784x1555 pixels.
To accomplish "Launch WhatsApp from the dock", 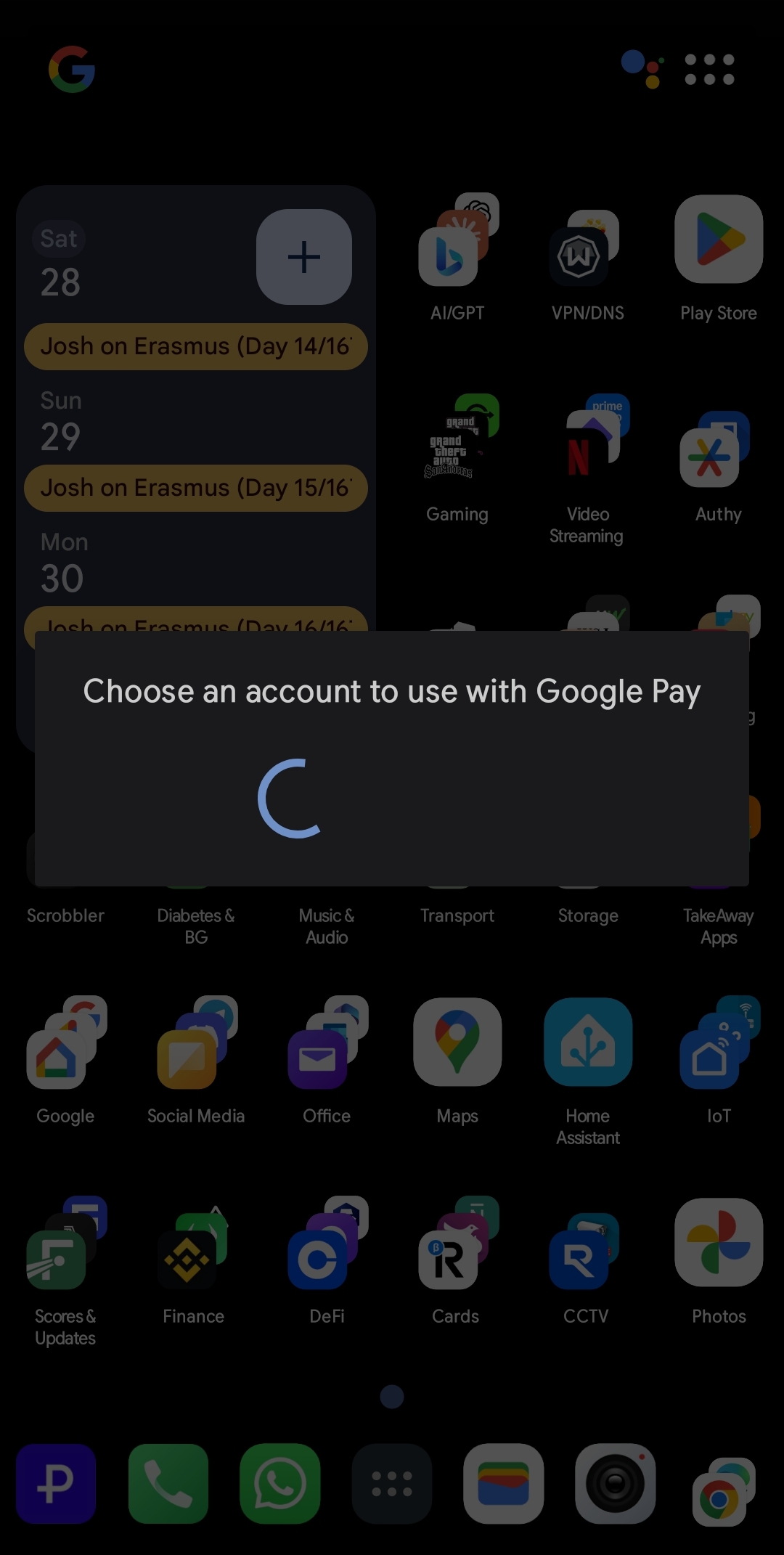I will point(280,1484).
